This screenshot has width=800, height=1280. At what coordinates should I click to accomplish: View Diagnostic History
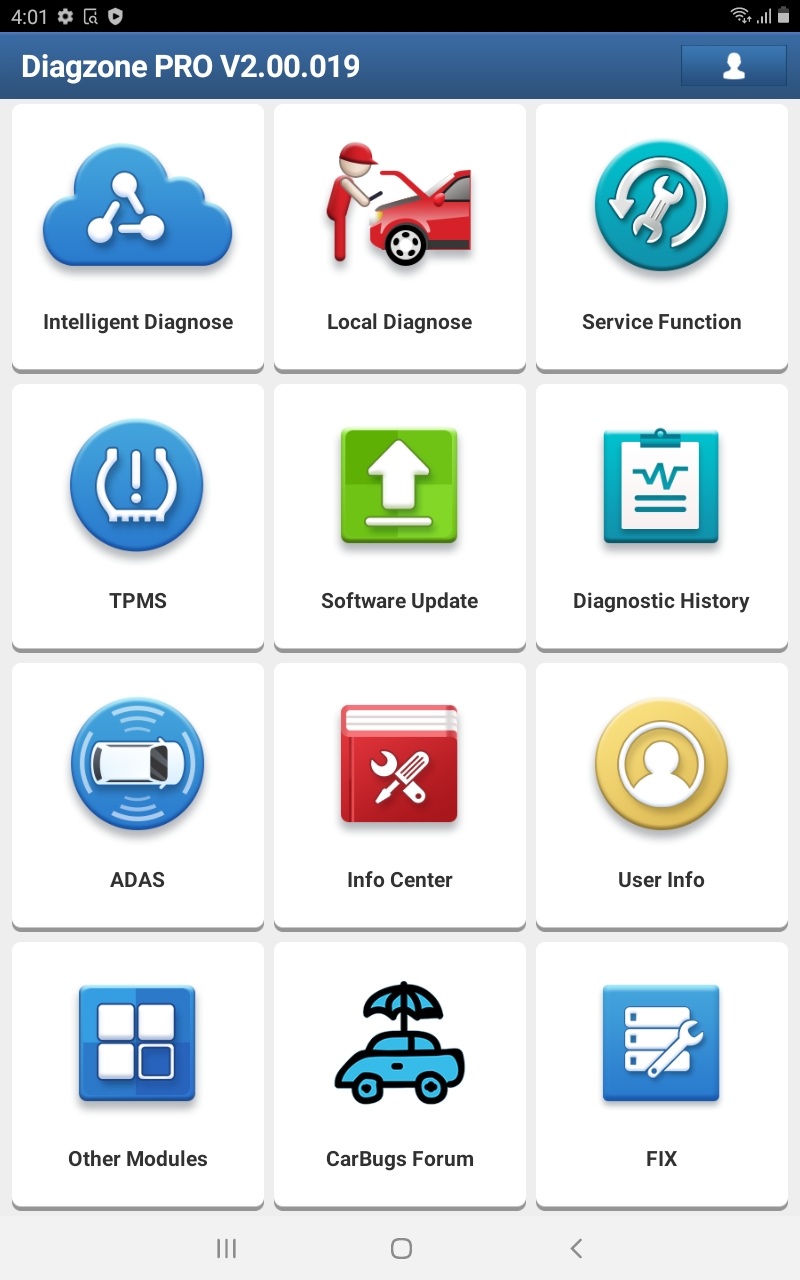[x=661, y=516]
